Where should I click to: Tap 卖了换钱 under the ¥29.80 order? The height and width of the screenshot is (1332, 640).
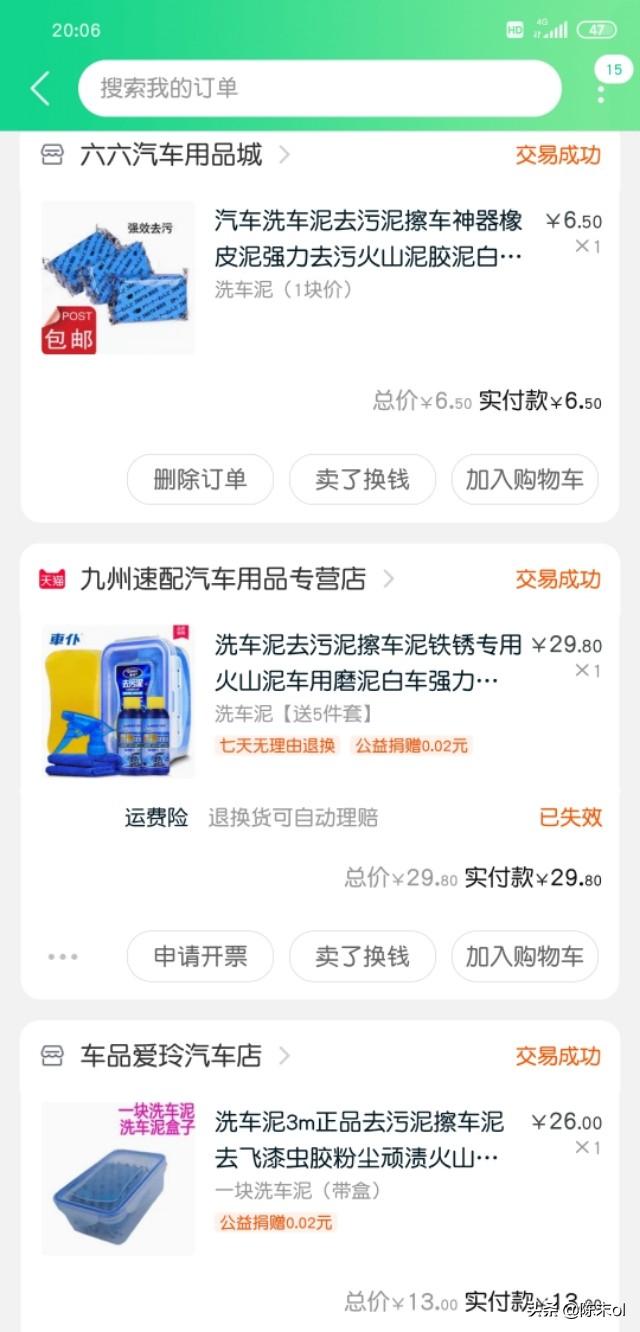point(362,956)
